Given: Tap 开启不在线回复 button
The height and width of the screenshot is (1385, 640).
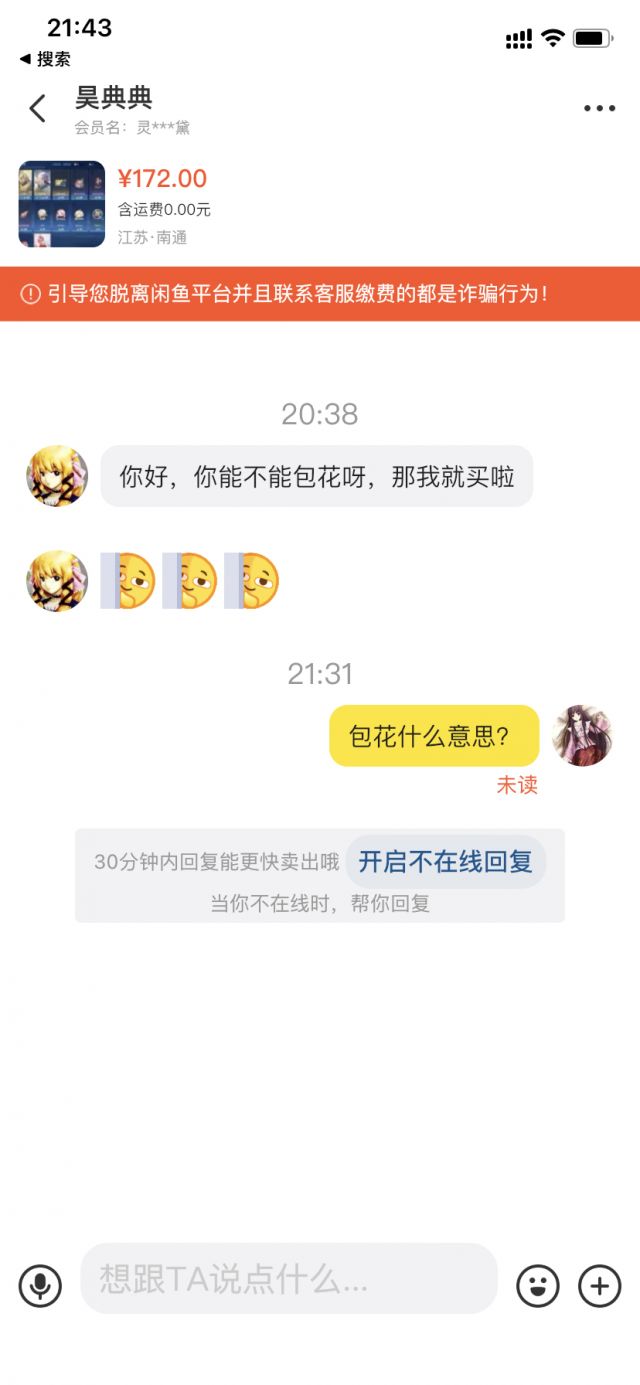Looking at the screenshot, I should tap(446, 861).
